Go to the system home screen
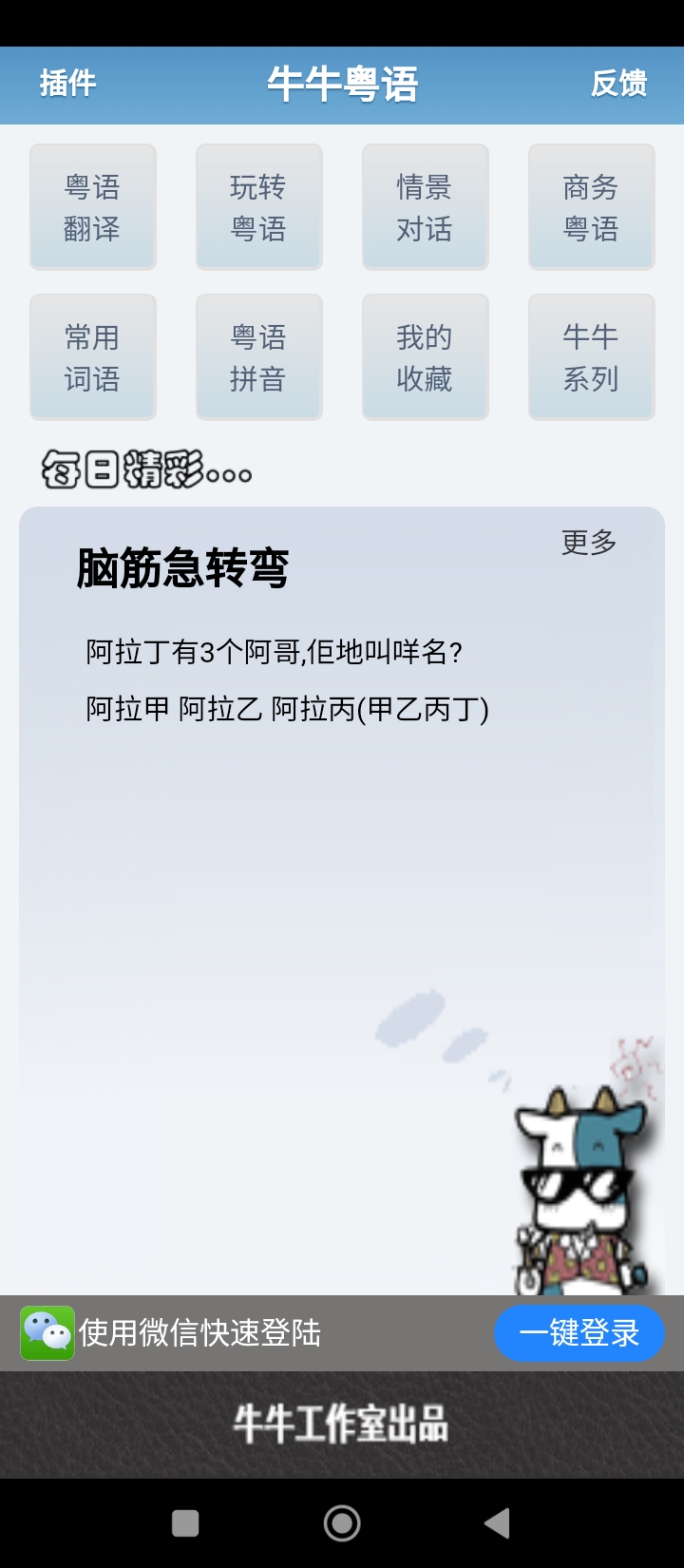This screenshot has width=684, height=1568. tap(342, 1523)
